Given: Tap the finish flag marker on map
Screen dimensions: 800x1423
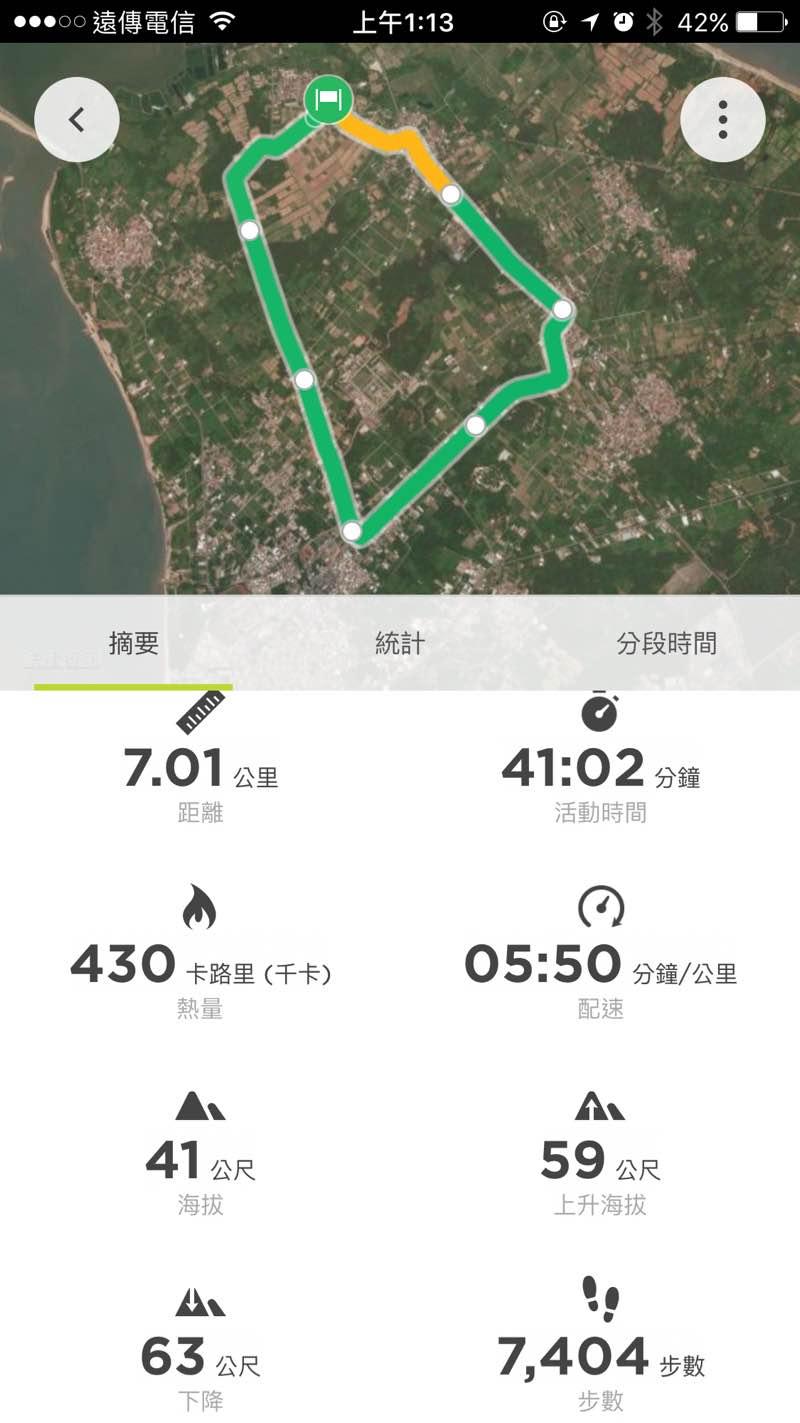Looking at the screenshot, I should [328, 100].
